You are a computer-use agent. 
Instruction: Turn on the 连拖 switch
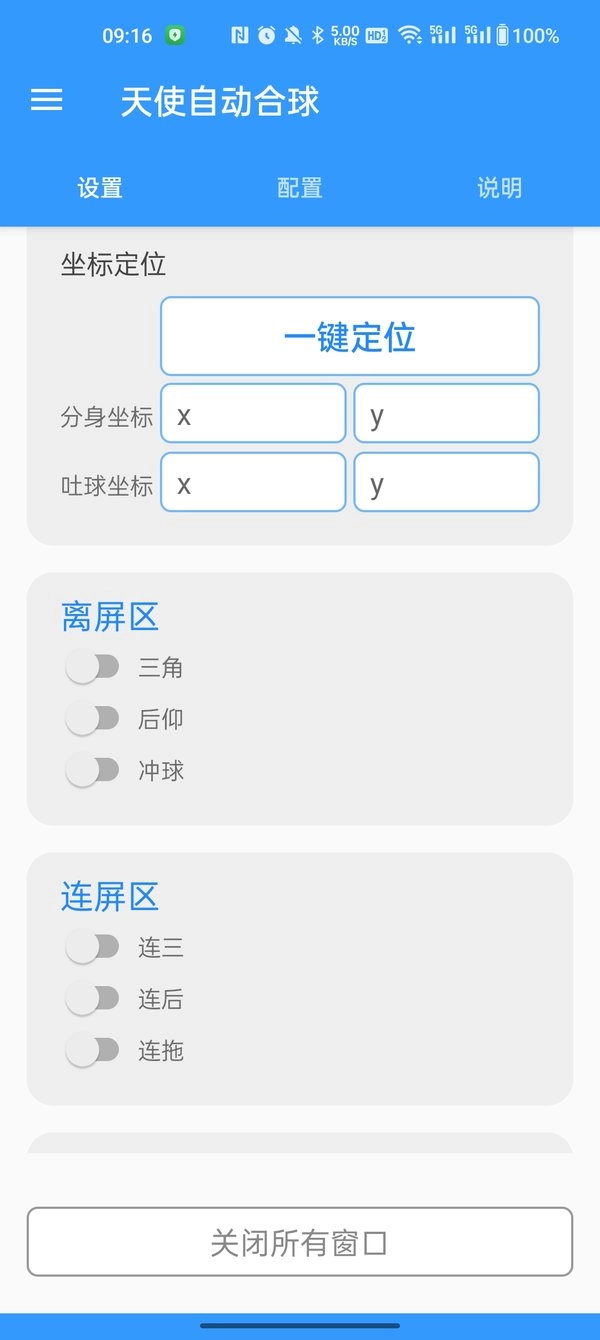click(93, 1051)
